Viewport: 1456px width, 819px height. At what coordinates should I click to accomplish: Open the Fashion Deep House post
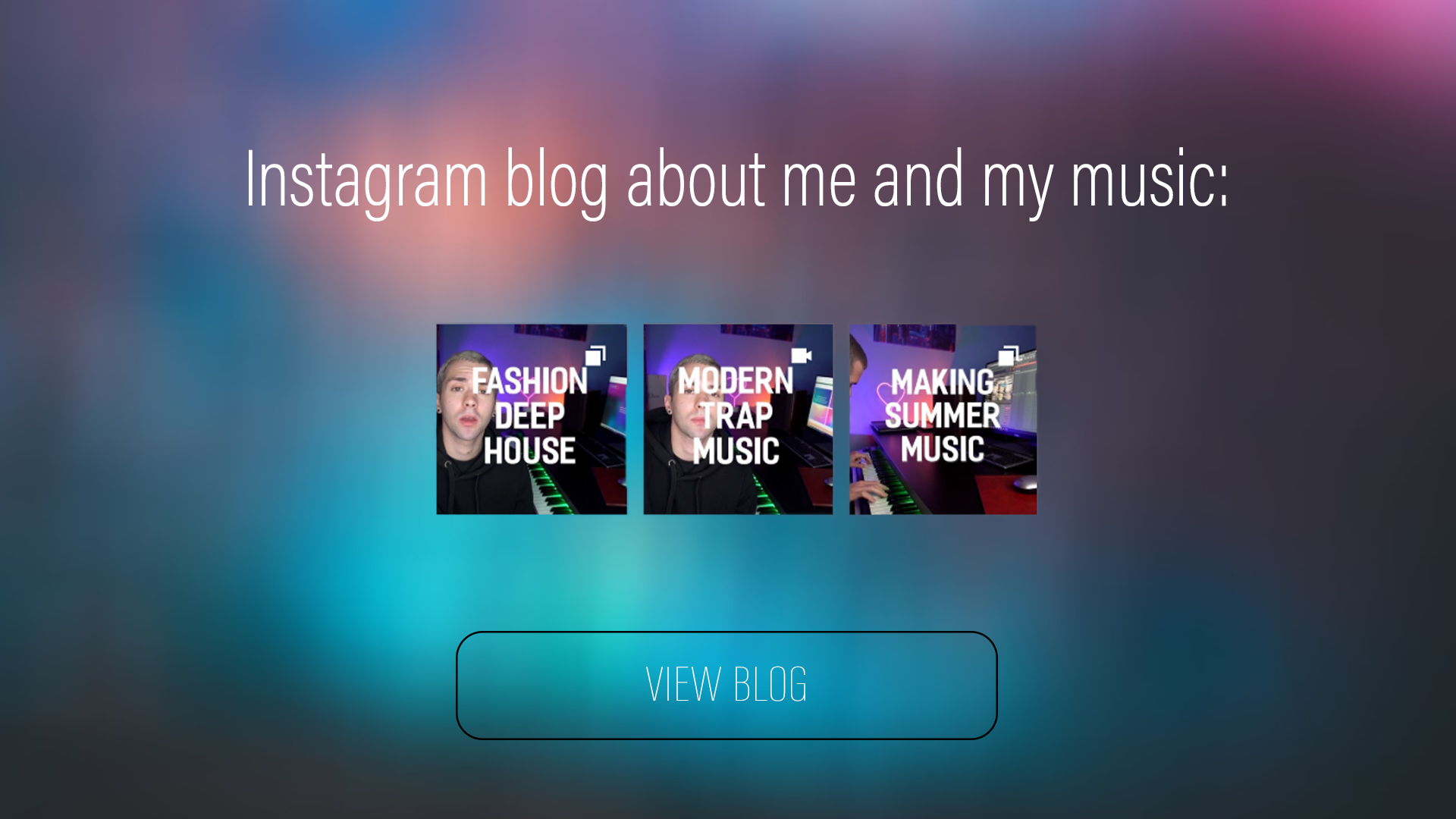(531, 419)
